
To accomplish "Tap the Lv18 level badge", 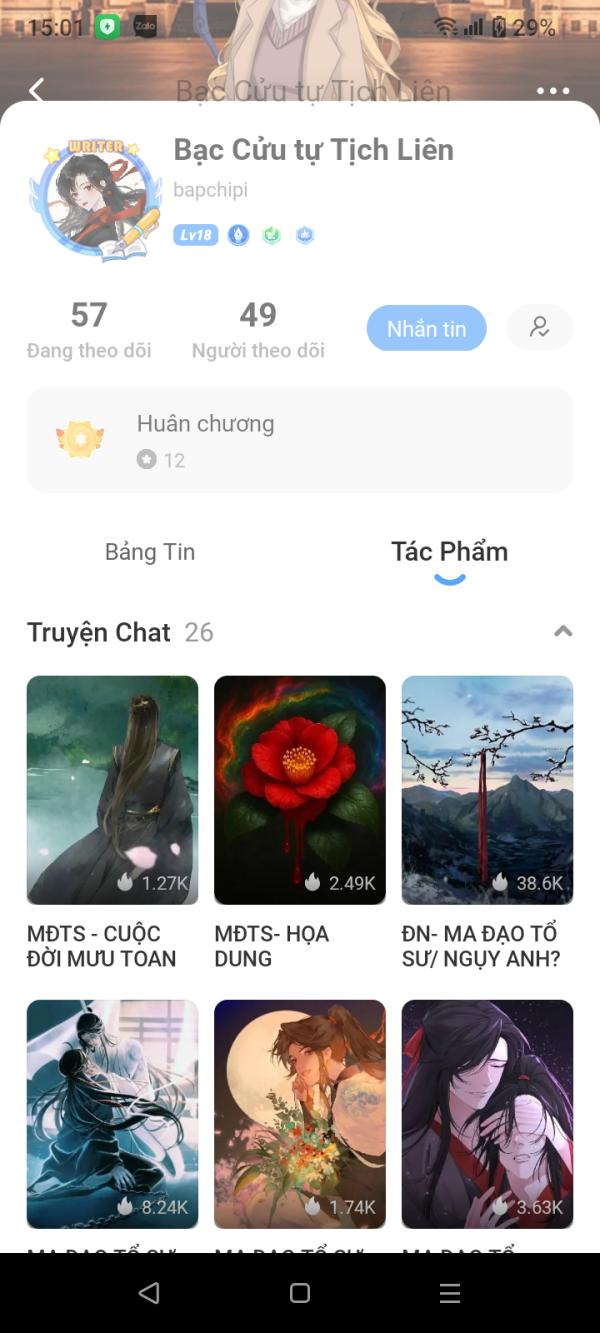I will (x=195, y=235).
